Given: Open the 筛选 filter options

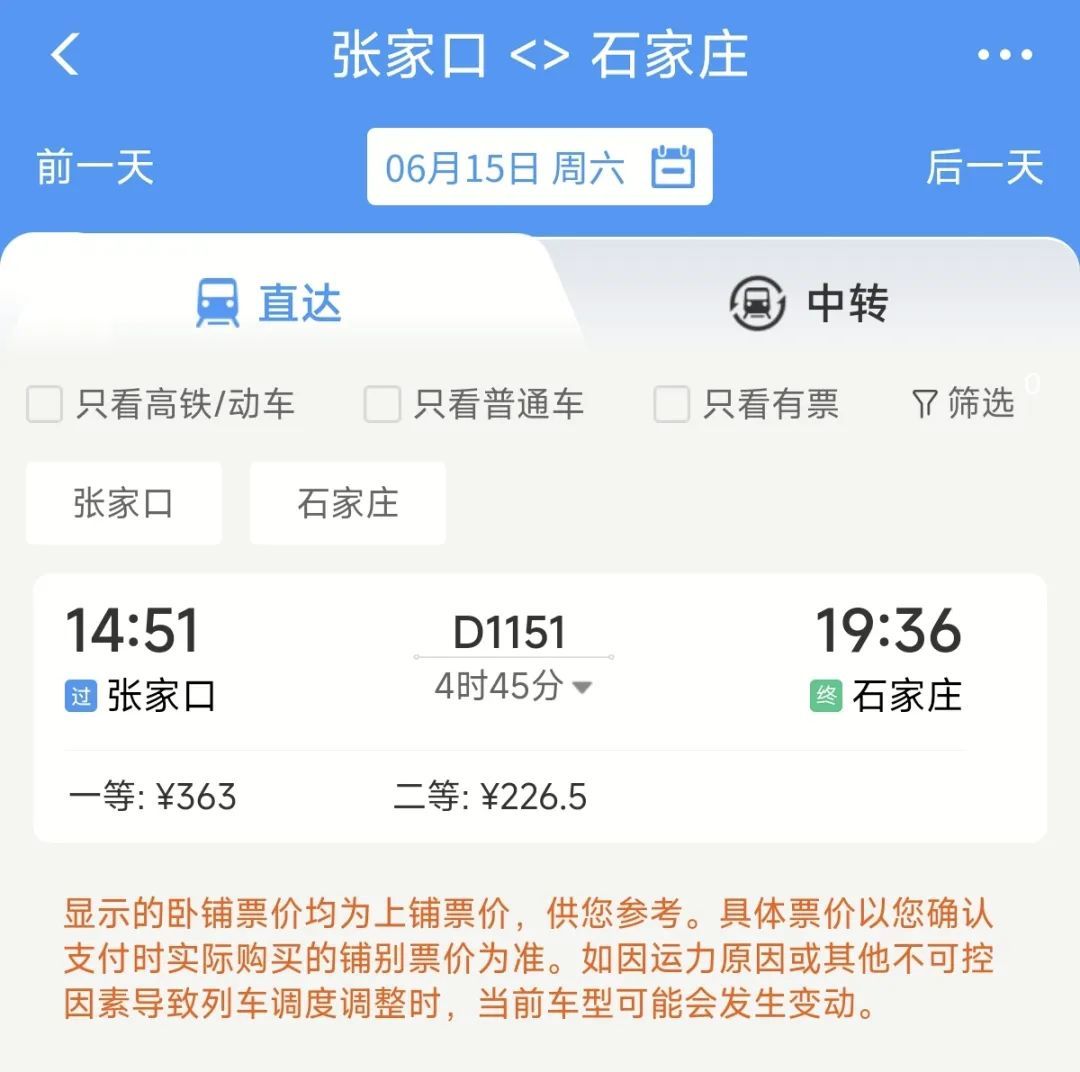Looking at the screenshot, I should click(964, 404).
